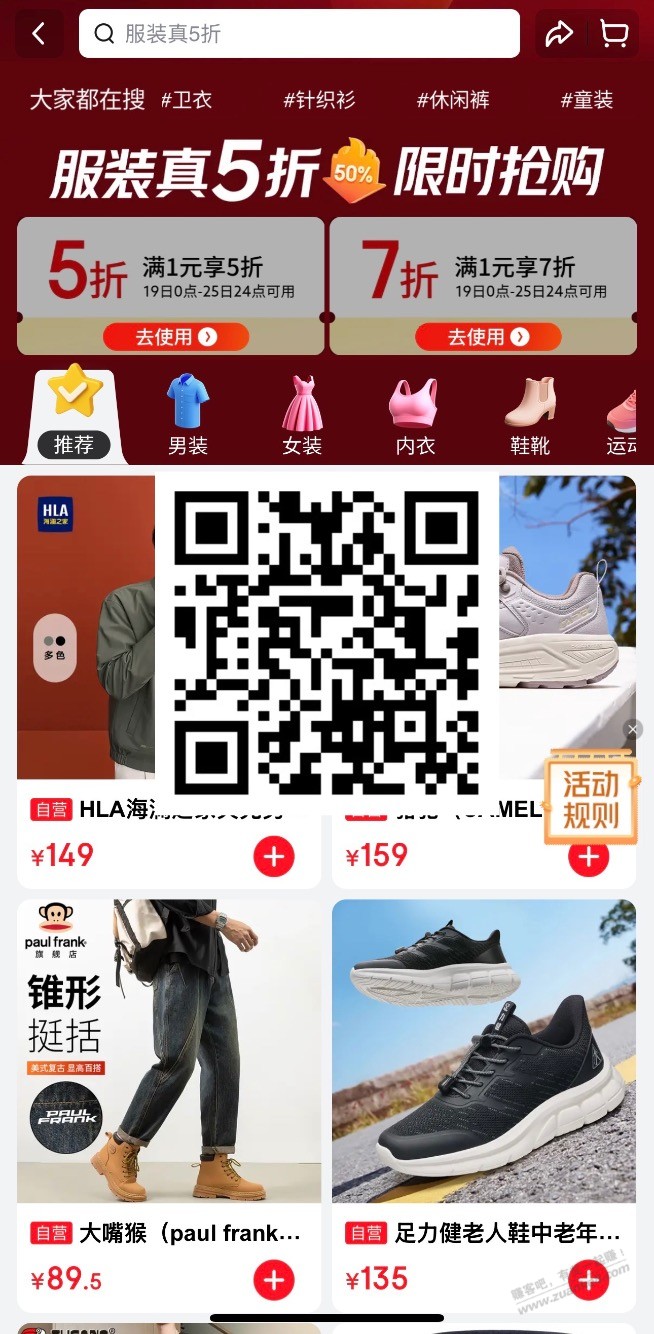Select the 推荐 category tab
Screen dimensions: 654x1334
(74, 420)
